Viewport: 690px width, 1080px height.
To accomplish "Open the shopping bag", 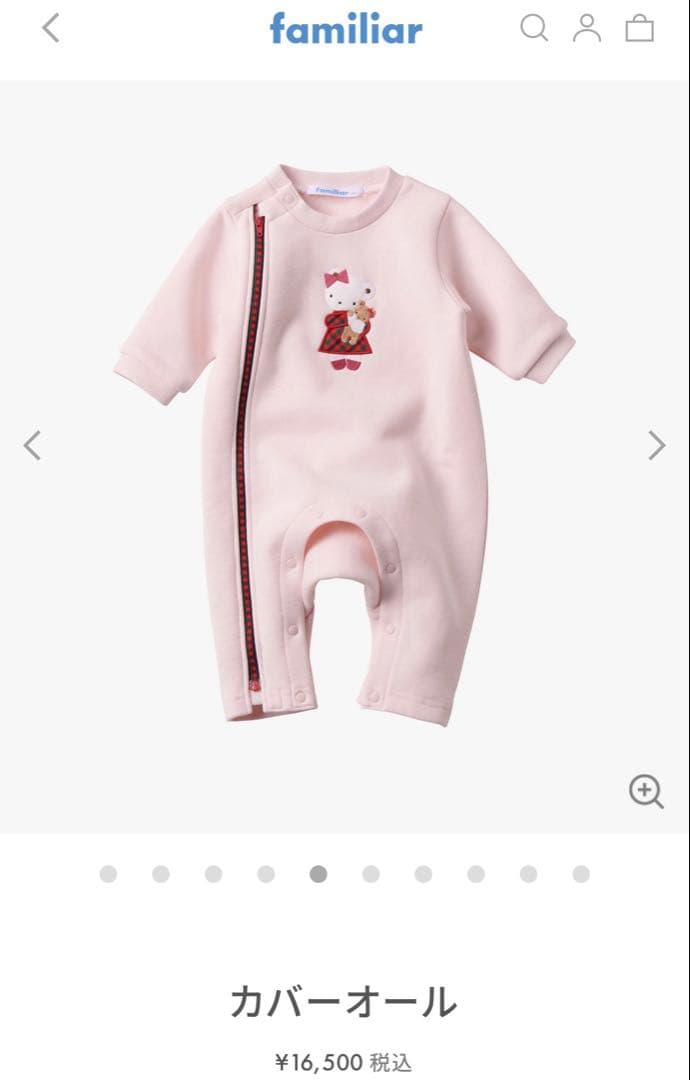I will (x=640, y=28).
